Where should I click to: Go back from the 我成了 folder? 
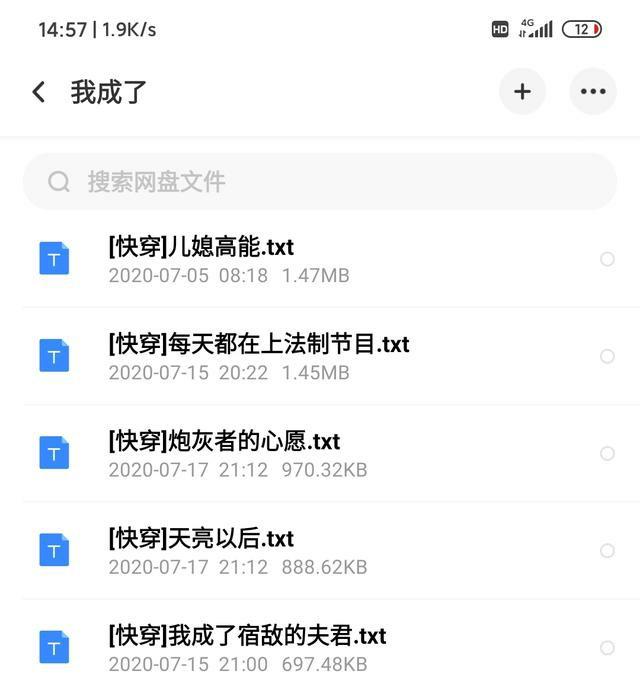[39, 92]
